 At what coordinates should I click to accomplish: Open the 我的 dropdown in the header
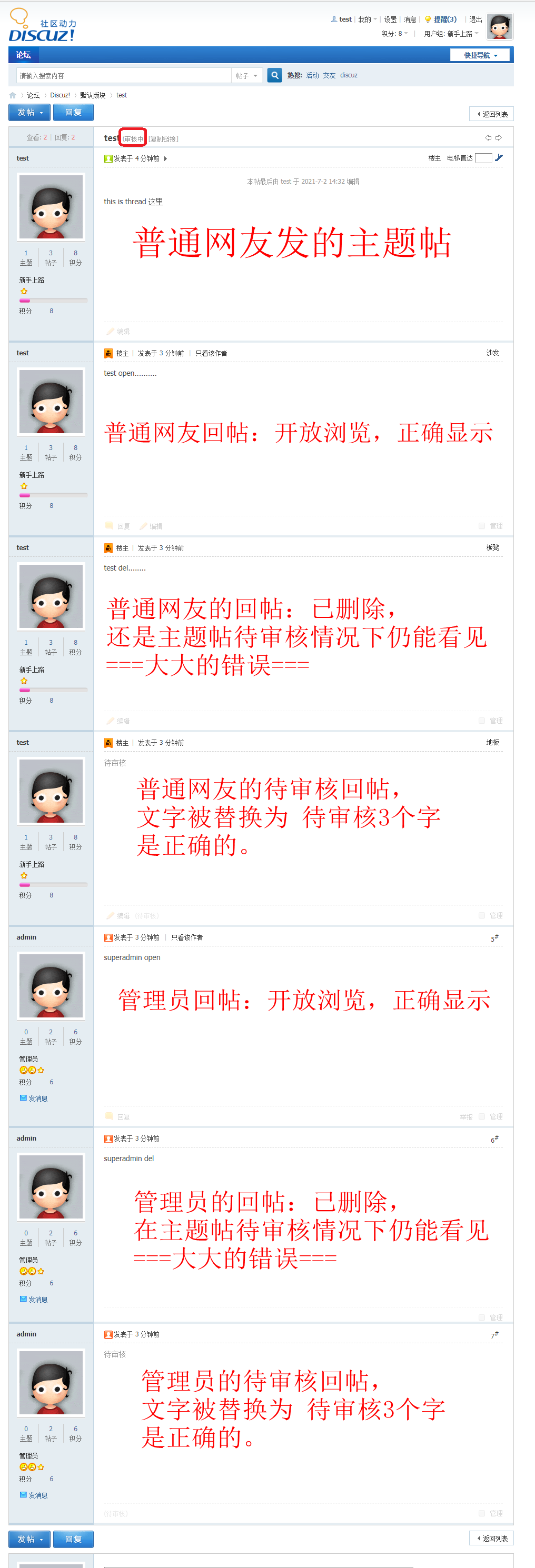click(x=367, y=19)
